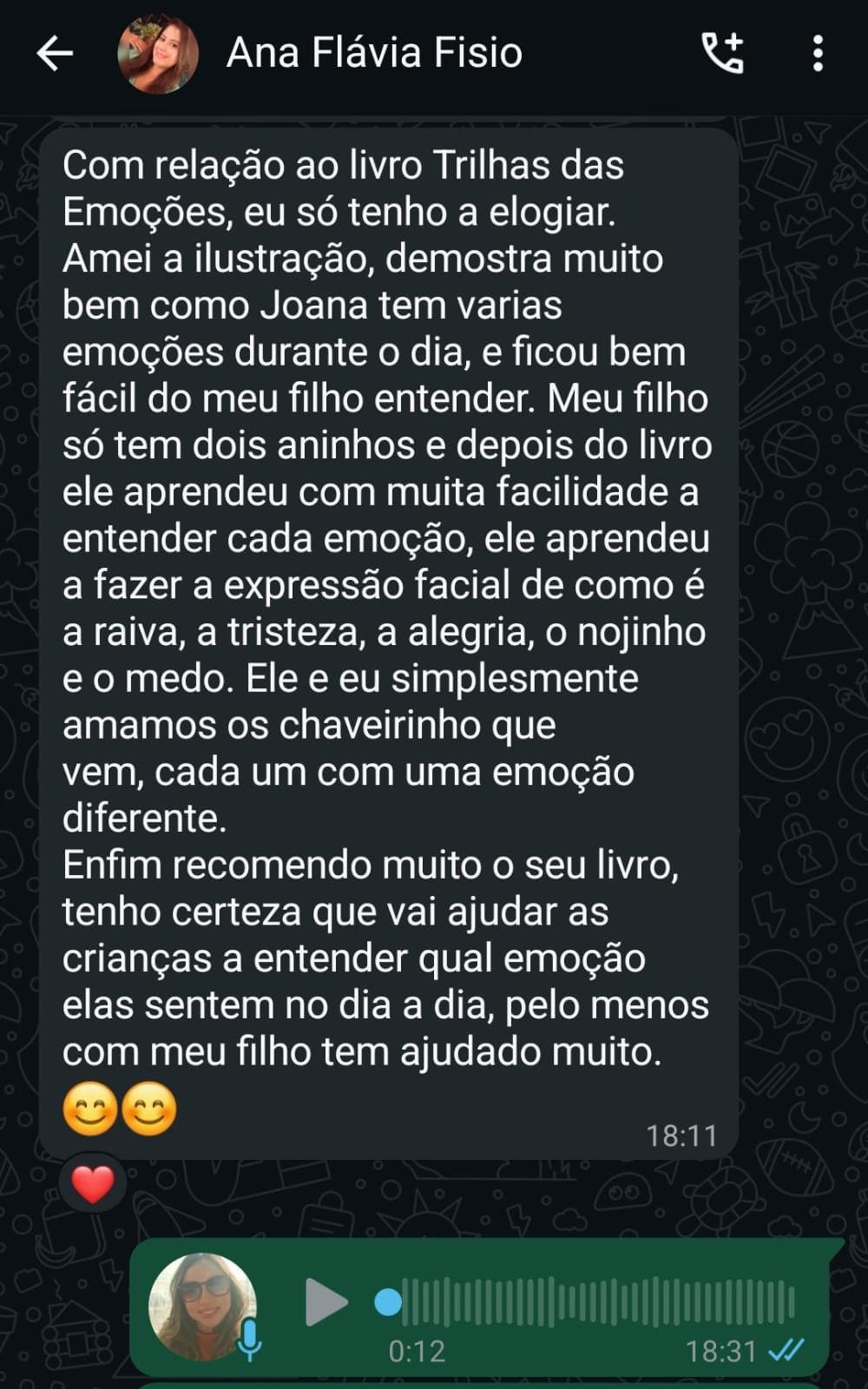Tap the heart reaction below the message
The image size is (868, 1389).
coord(92,1182)
